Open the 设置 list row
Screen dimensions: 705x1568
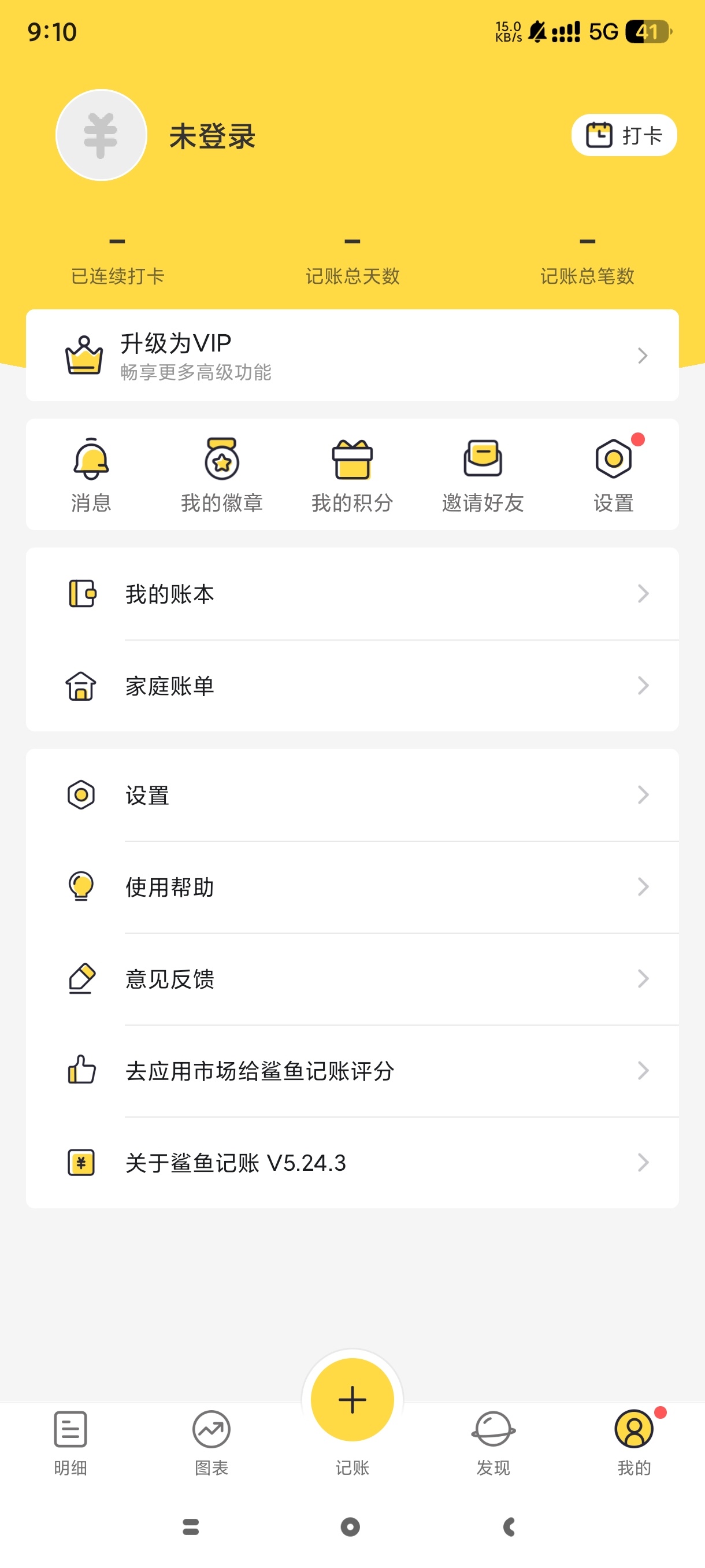coord(352,795)
